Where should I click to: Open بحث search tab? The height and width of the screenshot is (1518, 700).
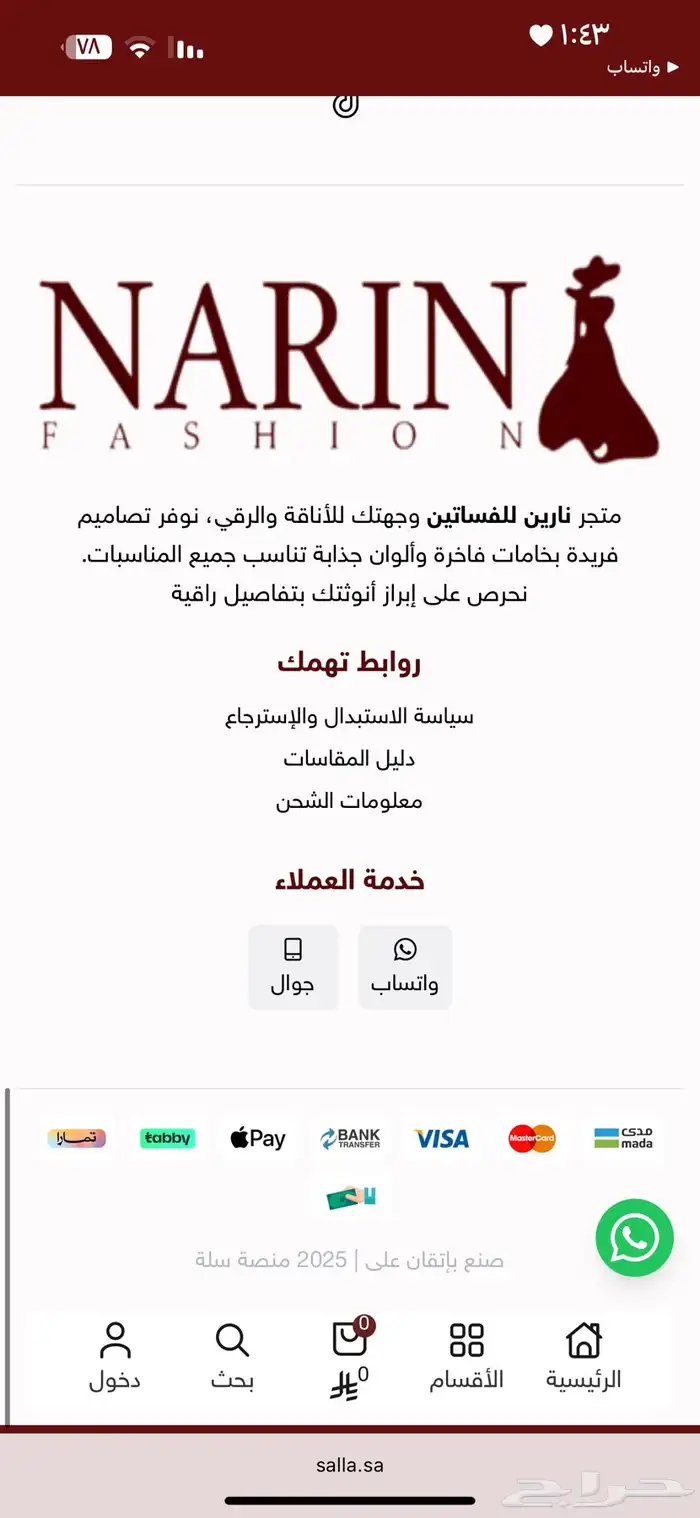tap(232, 1357)
